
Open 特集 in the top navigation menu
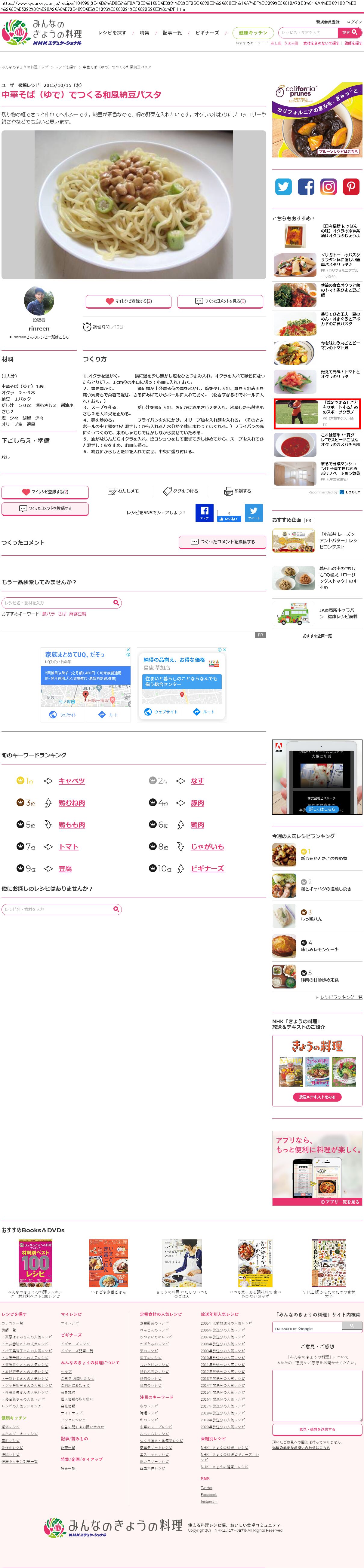pos(144,33)
